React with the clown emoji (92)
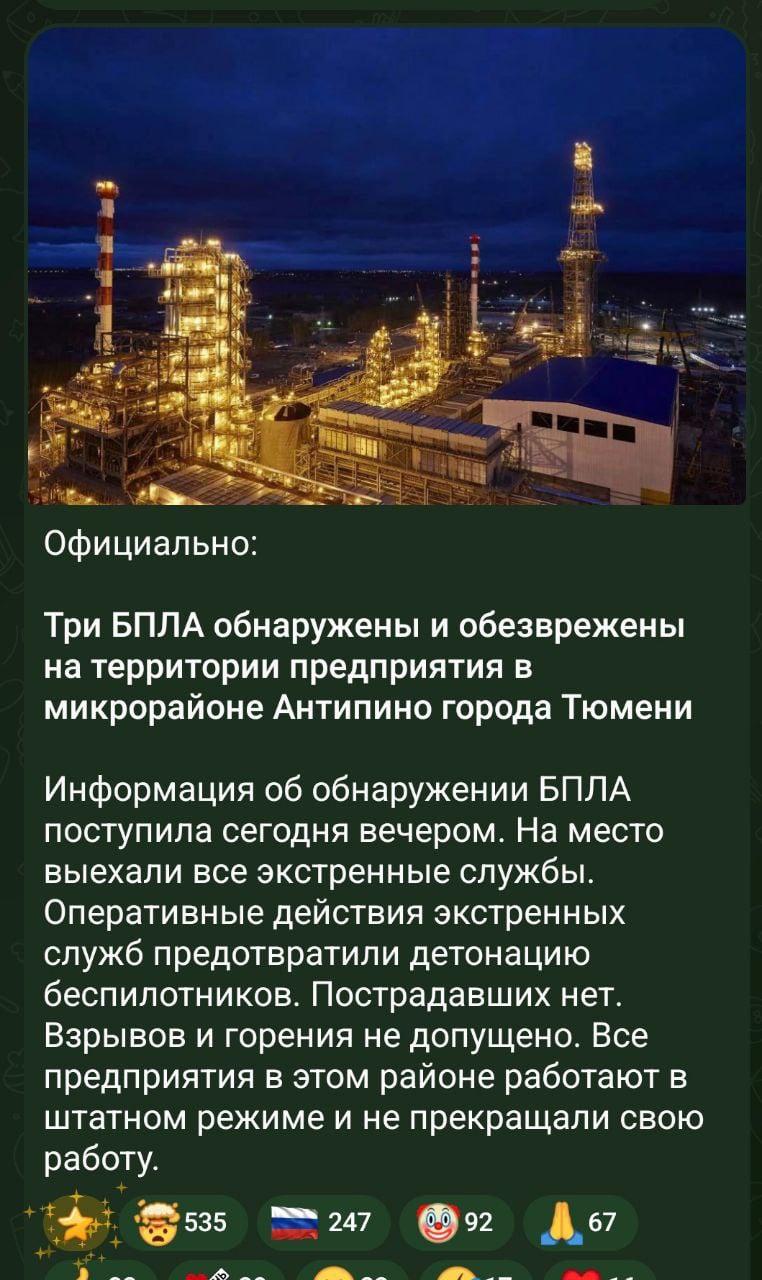The width and height of the screenshot is (762, 1280). pyautogui.click(x=456, y=1222)
